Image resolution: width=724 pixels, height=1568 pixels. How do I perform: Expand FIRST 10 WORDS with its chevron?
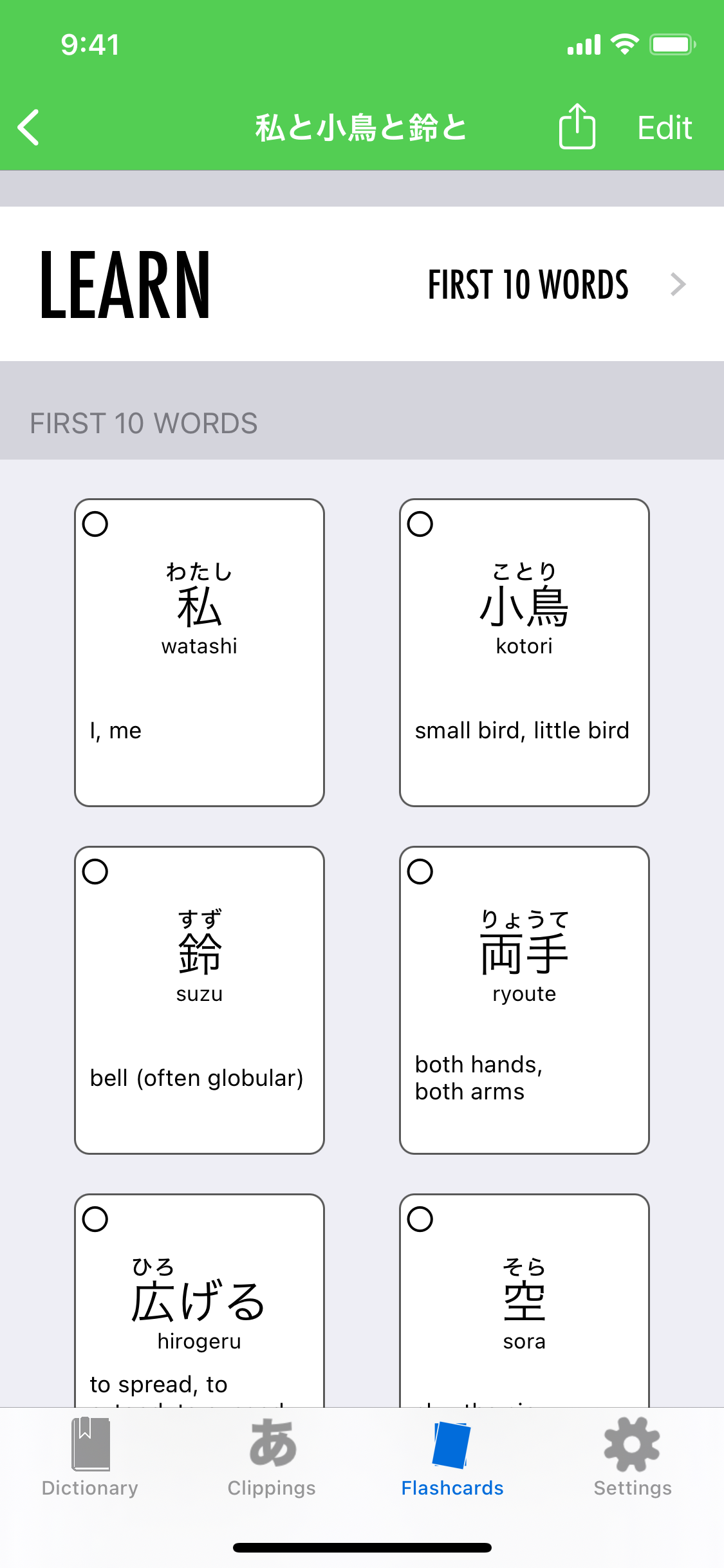pyautogui.click(x=676, y=284)
